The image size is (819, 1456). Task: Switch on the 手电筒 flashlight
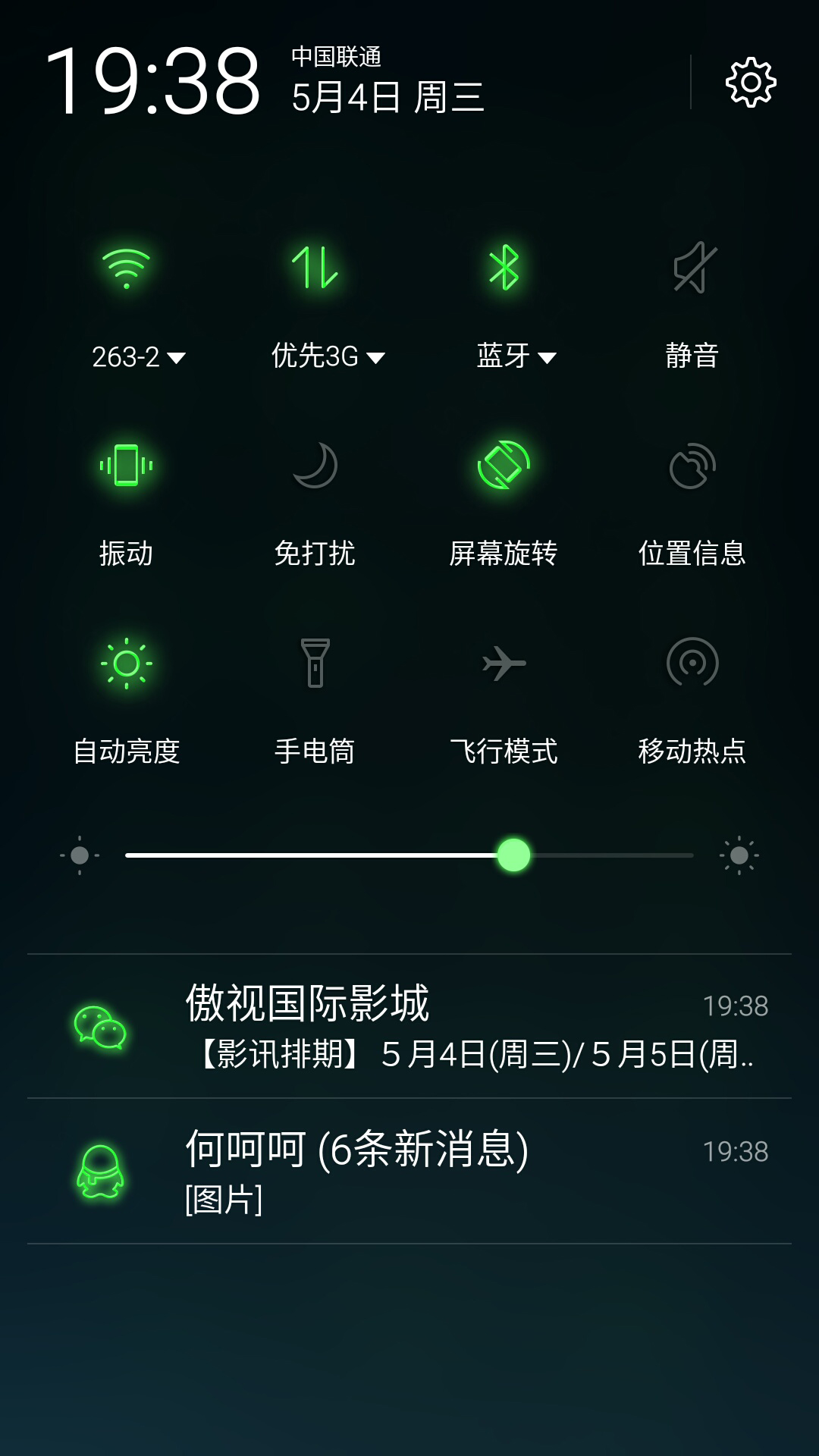[315, 663]
